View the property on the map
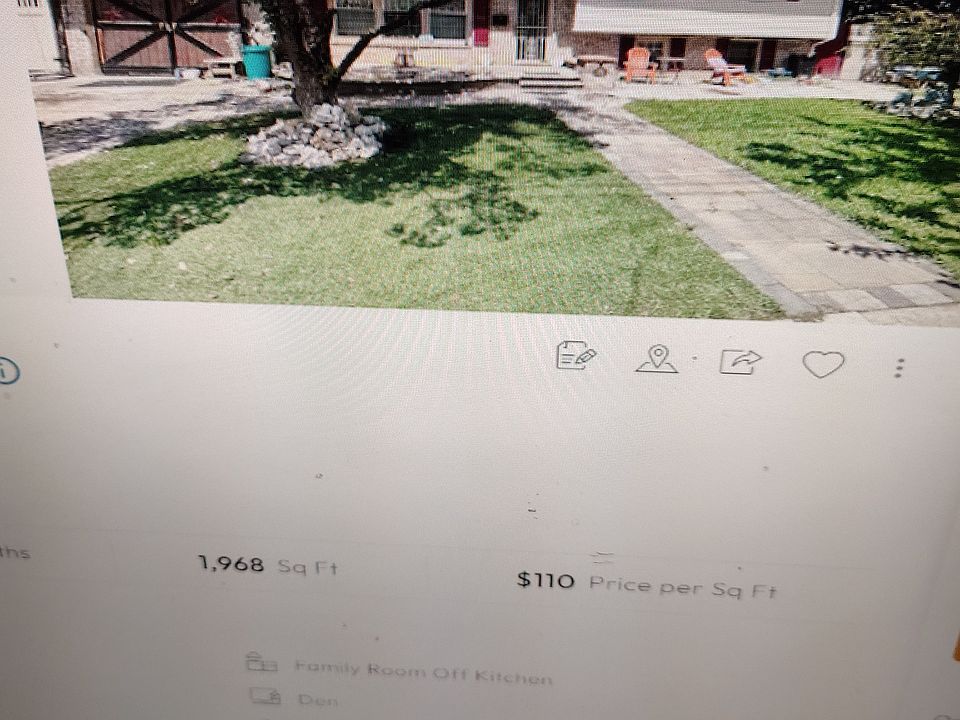This screenshot has height=720, width=960. click(656, 359)
